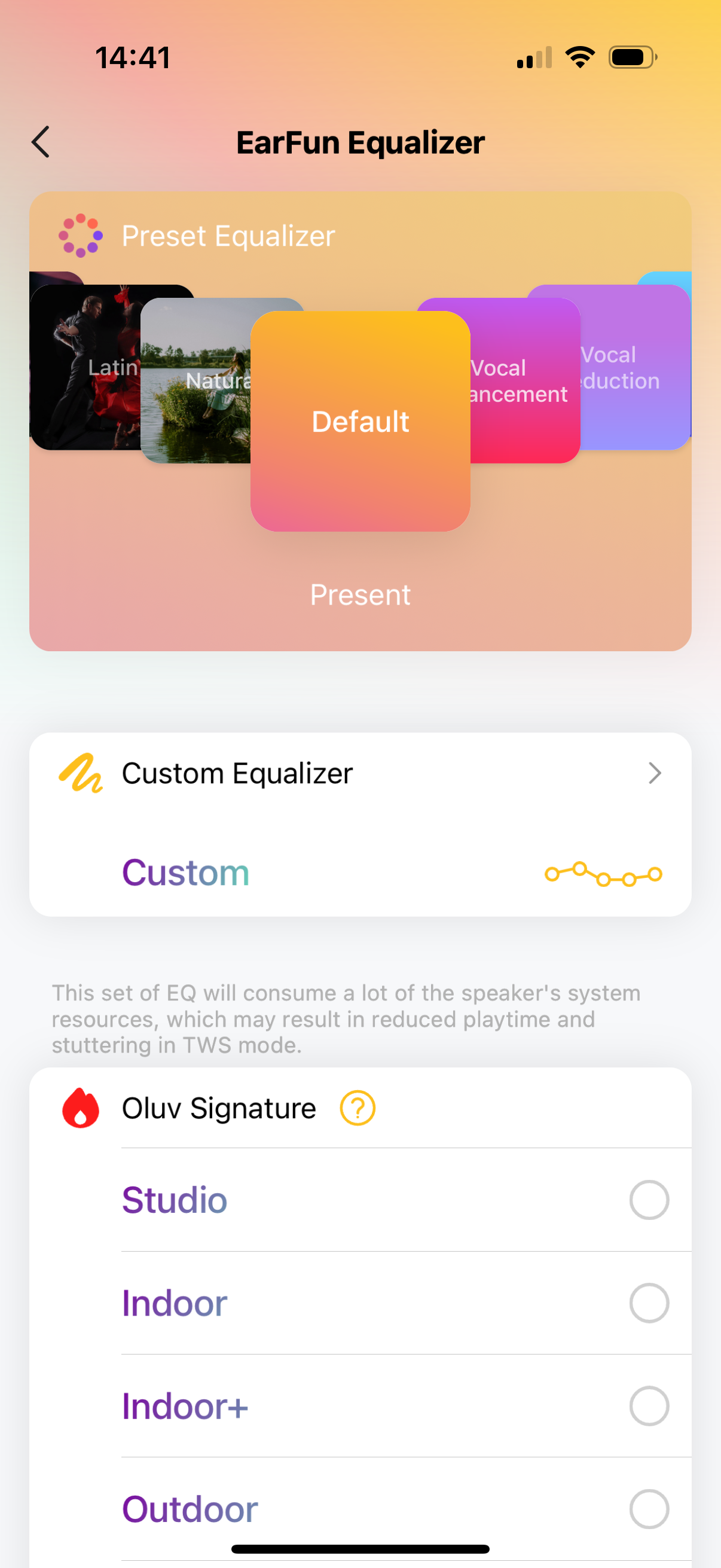Select the Default preset card
This screenshot has height=1568, width=721.
(x=360, y=421)
